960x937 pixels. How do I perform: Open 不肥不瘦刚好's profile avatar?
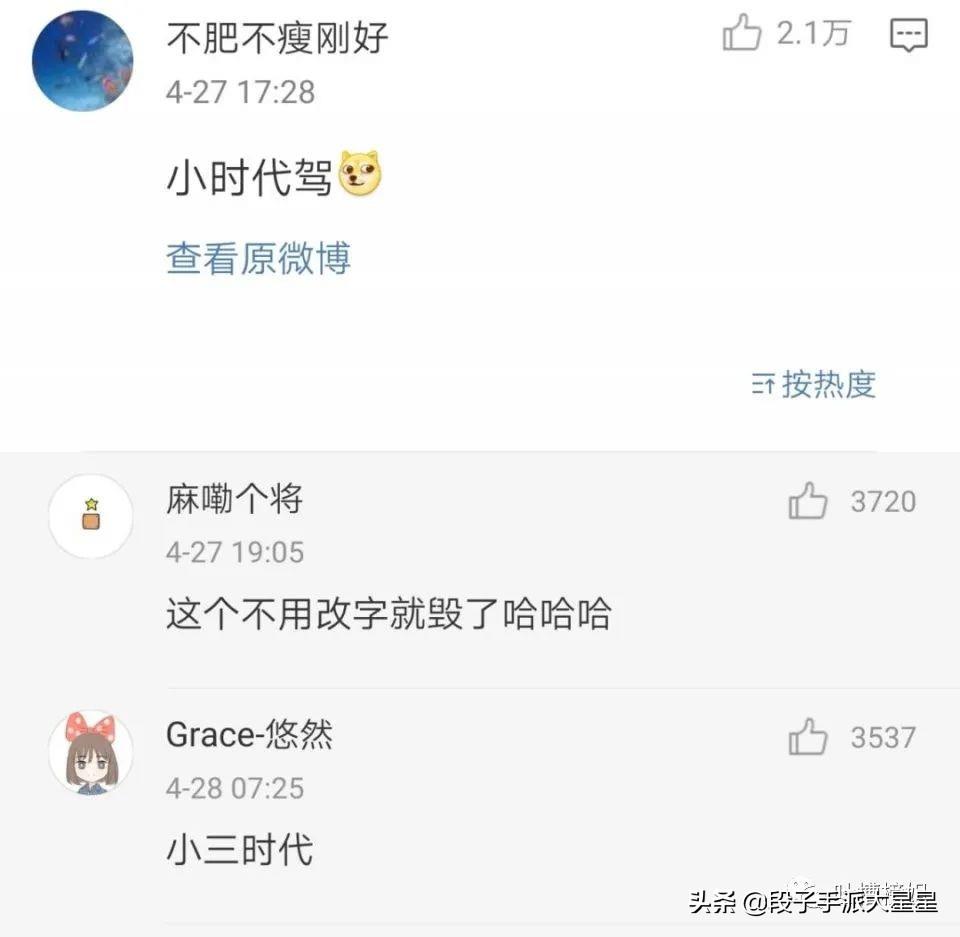click(83, 61)
